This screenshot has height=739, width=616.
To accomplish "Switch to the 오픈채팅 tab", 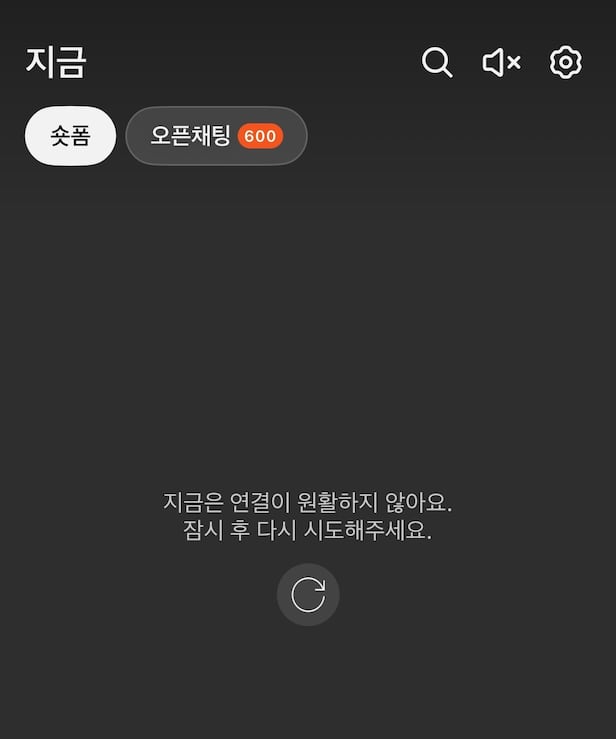I will 216,136.
